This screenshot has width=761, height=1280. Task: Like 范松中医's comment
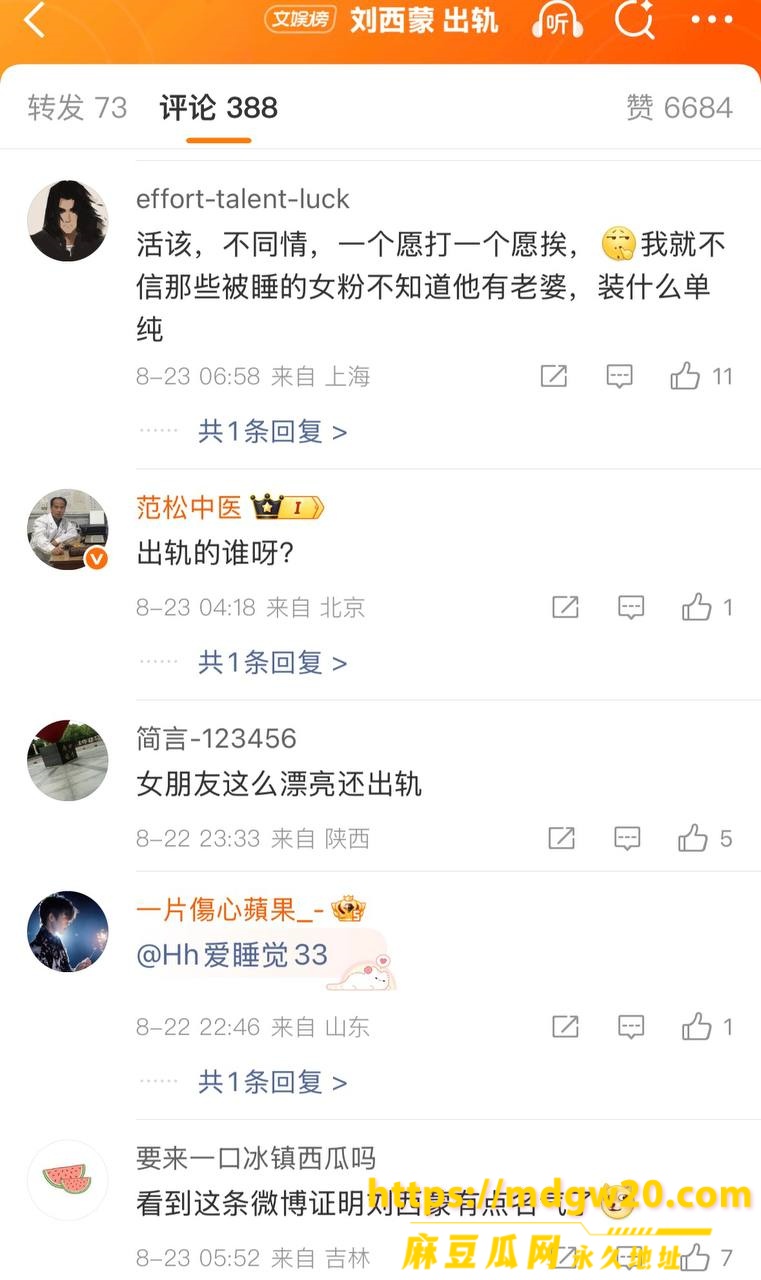[707, 607]
